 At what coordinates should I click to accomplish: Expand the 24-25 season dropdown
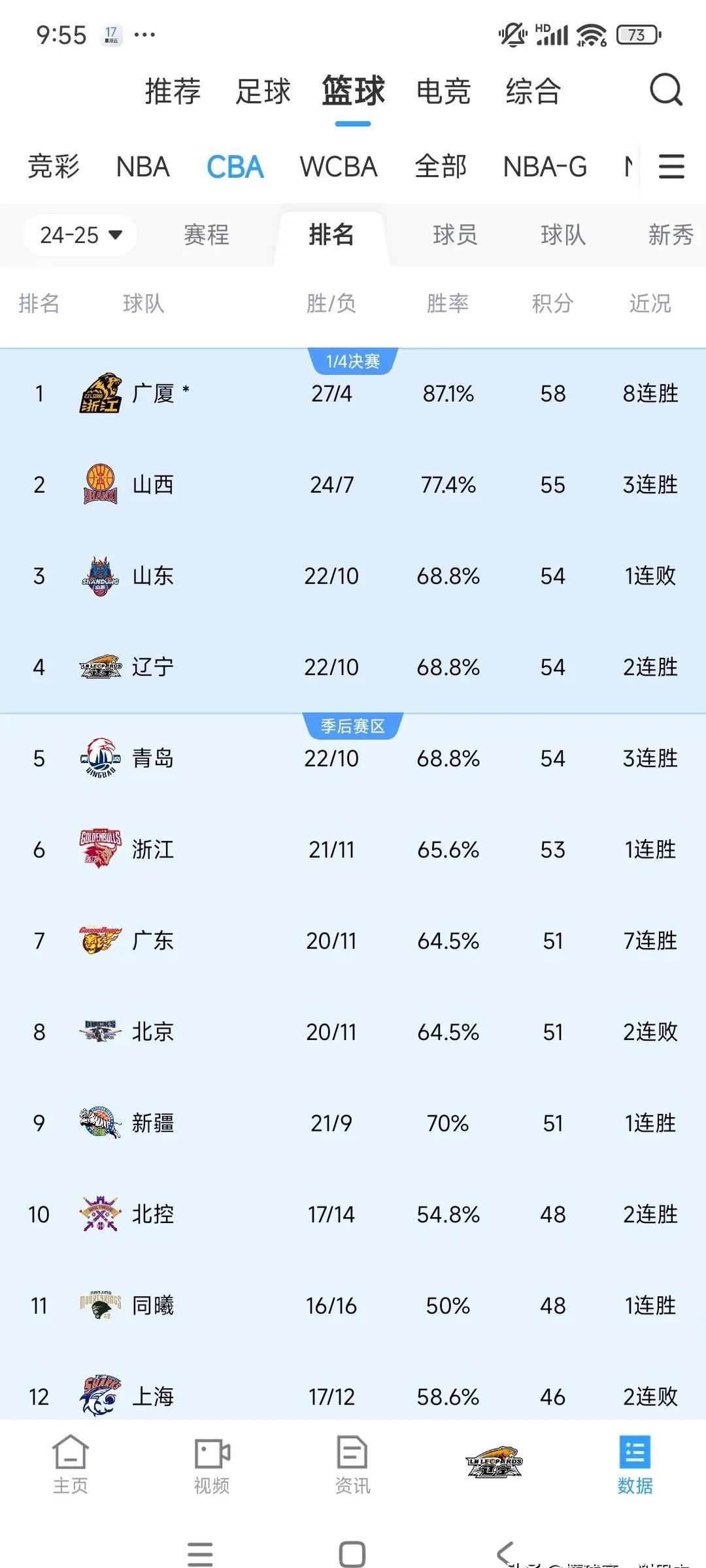pos(80,235)
